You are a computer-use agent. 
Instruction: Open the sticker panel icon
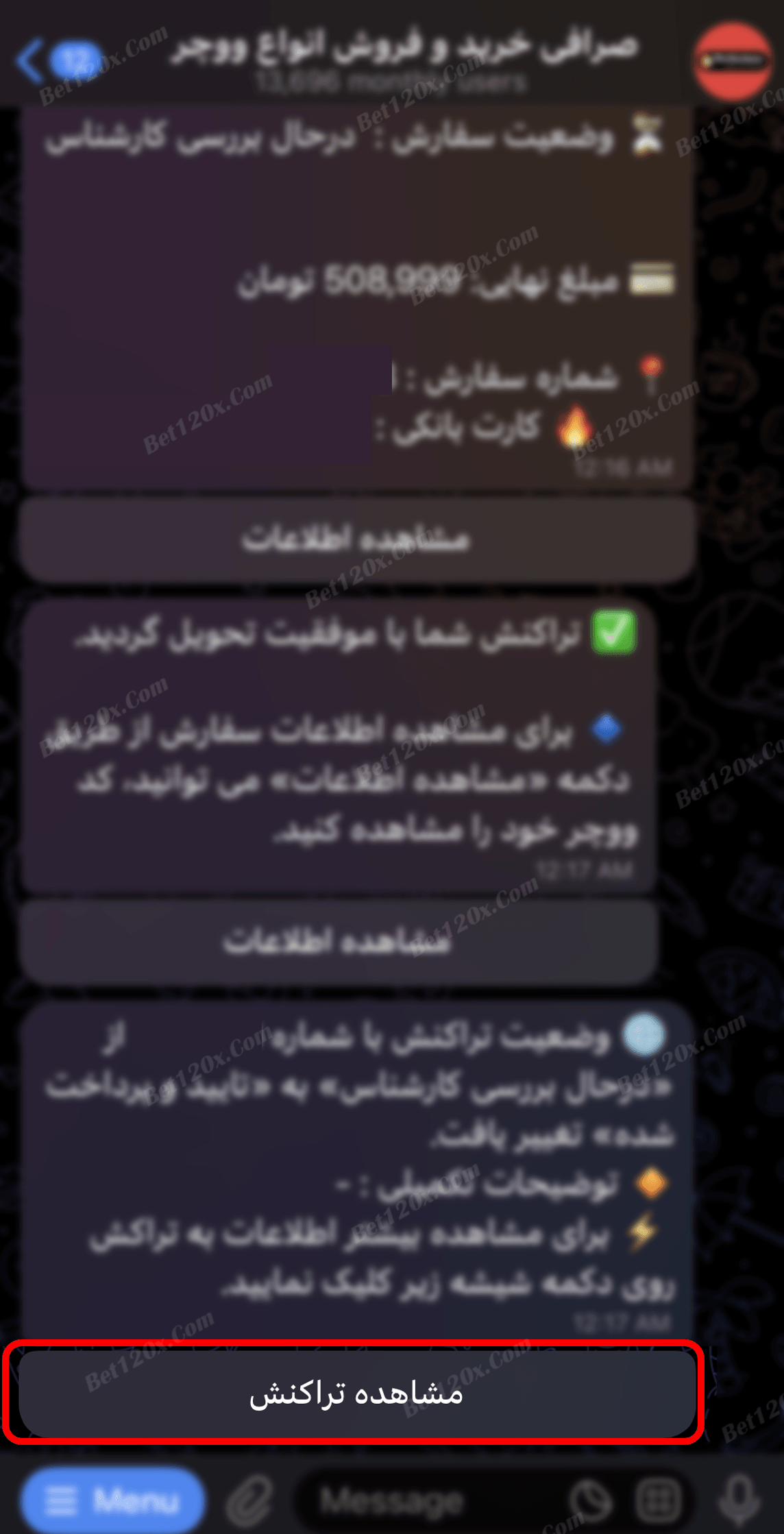coord(591,1501)
